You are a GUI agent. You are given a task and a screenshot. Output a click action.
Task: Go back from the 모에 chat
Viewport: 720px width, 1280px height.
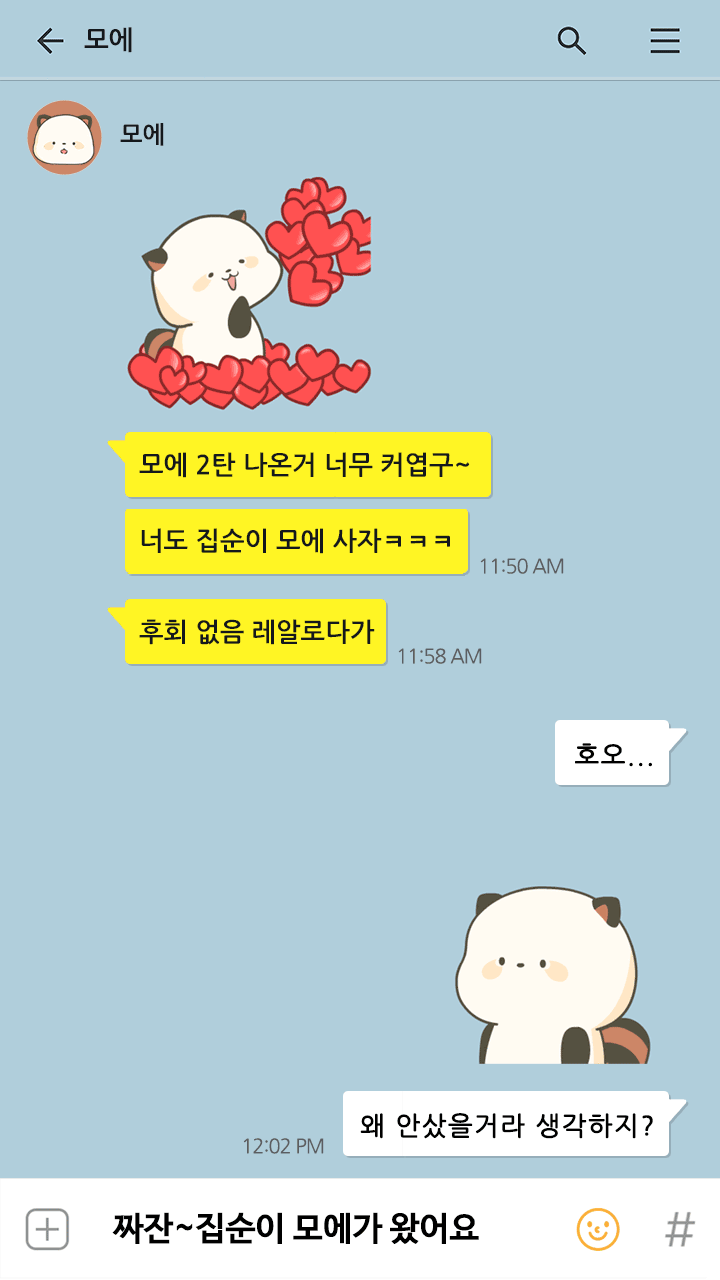point(49,40)
